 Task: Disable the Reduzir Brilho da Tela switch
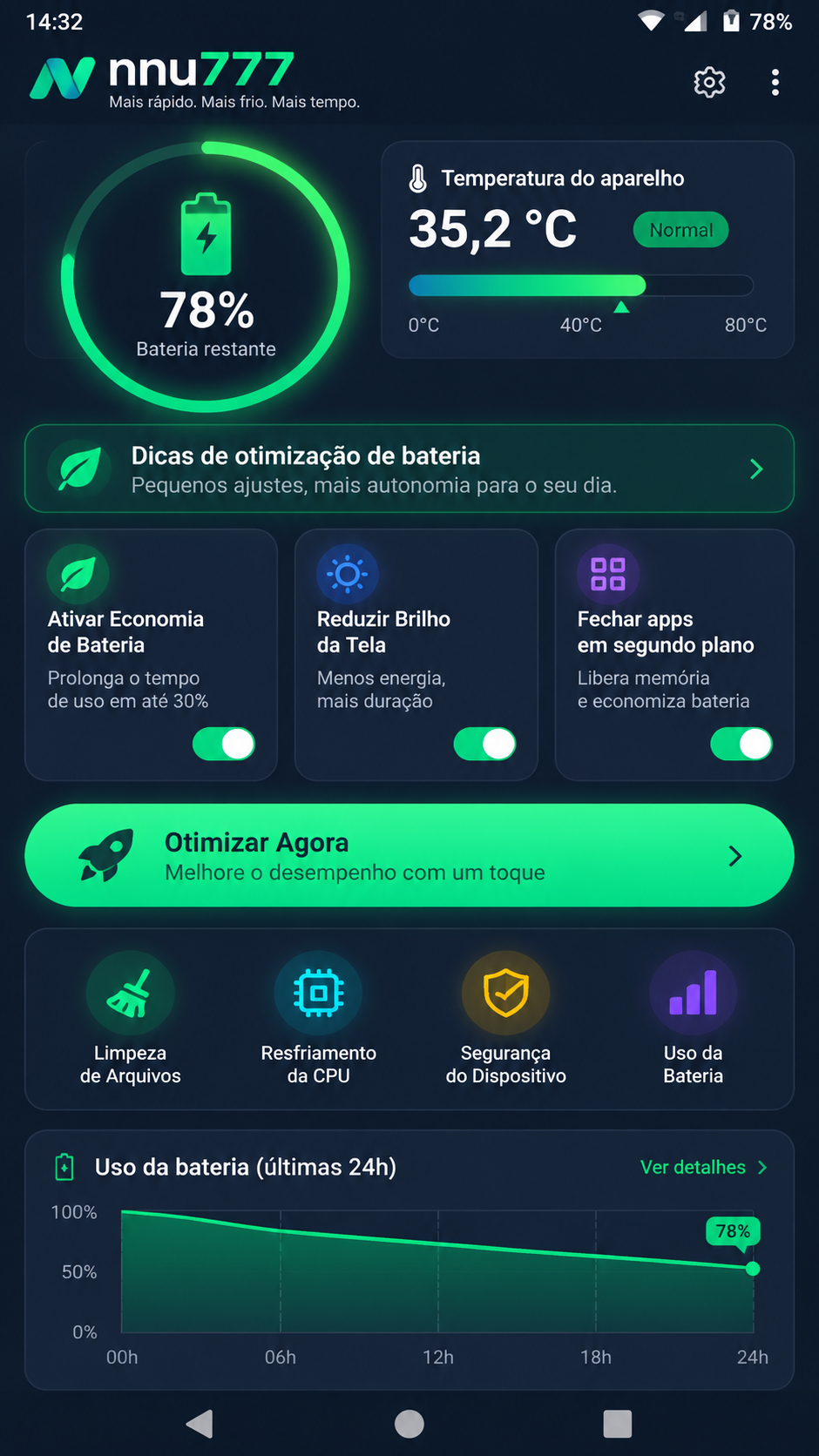(x=485, y=744)
